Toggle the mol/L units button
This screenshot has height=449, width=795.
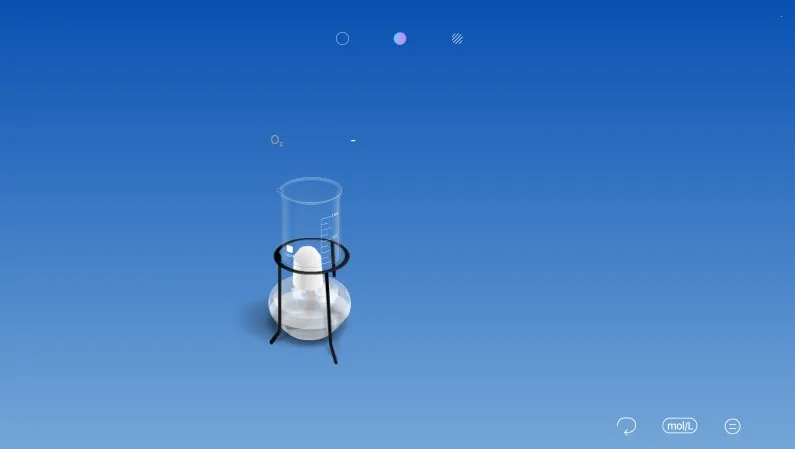click(x=680, y=426)
